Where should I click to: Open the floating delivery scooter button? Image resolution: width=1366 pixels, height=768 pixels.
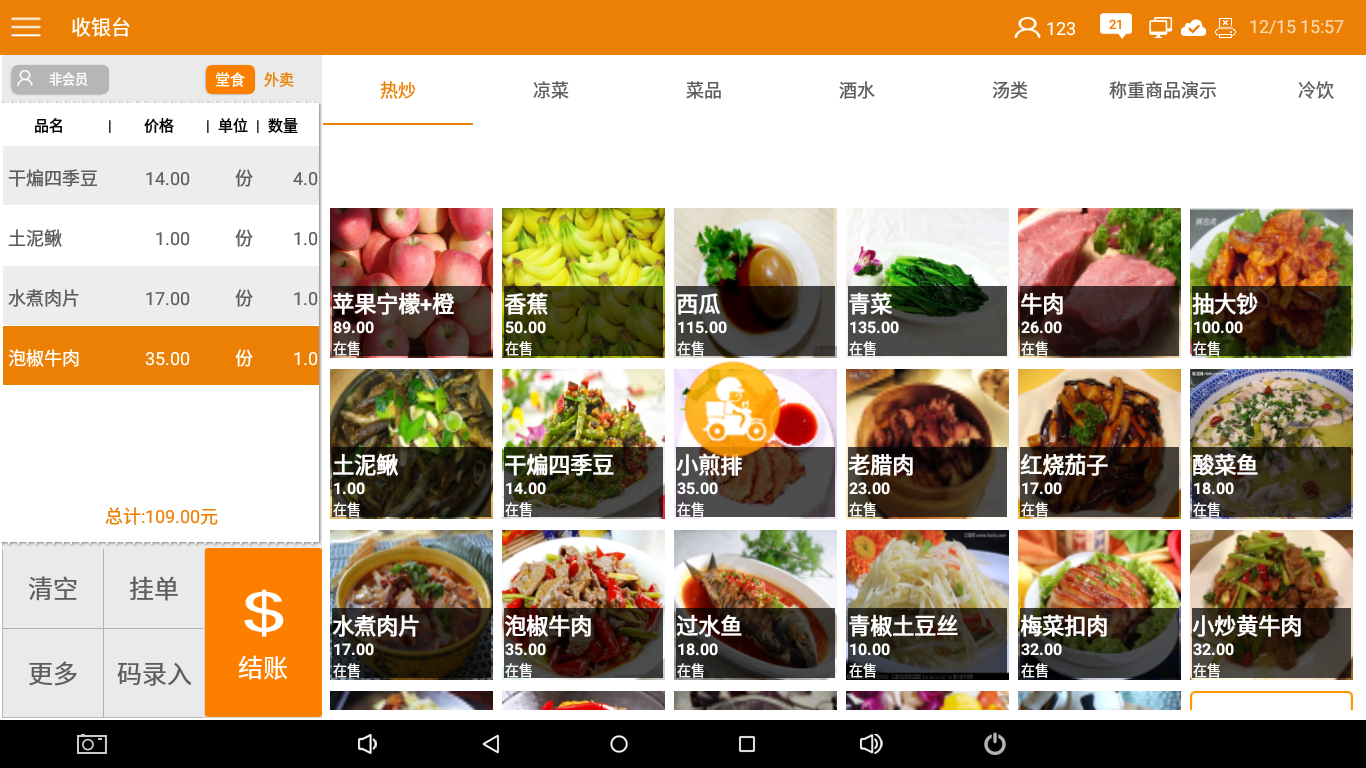735,408
